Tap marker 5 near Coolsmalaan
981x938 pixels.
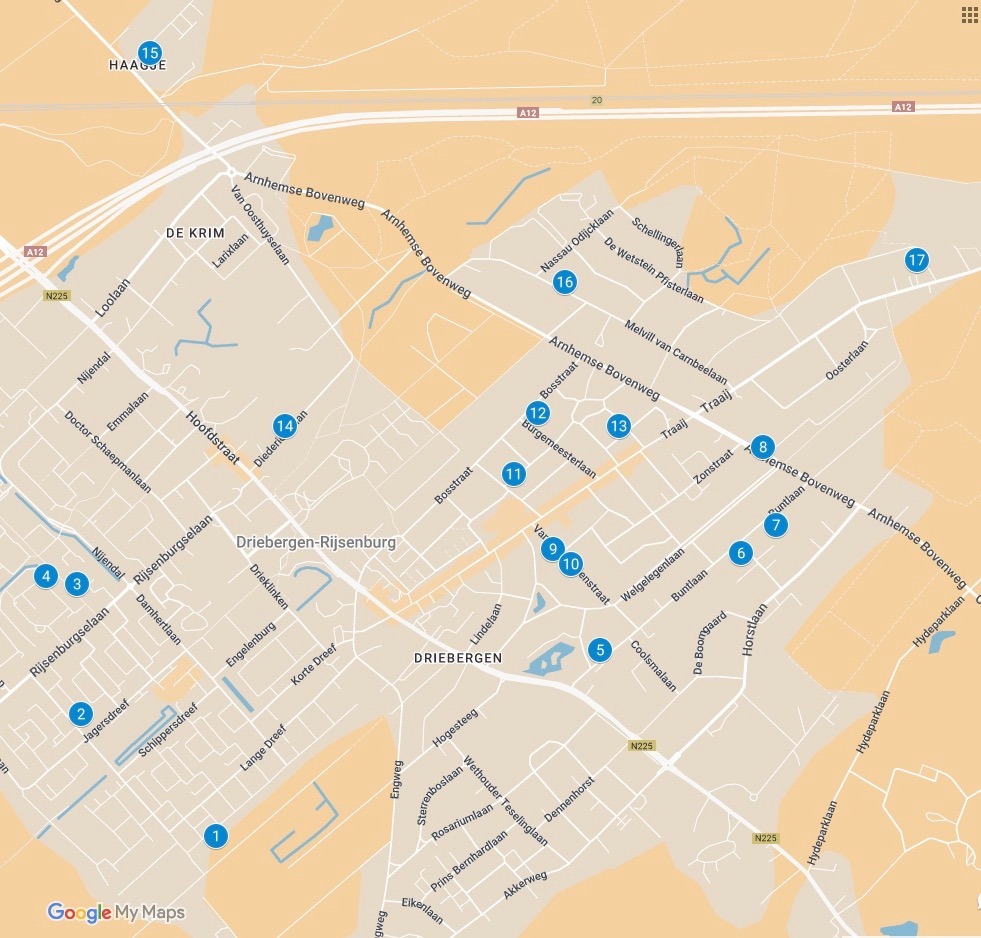coord(599,650)
